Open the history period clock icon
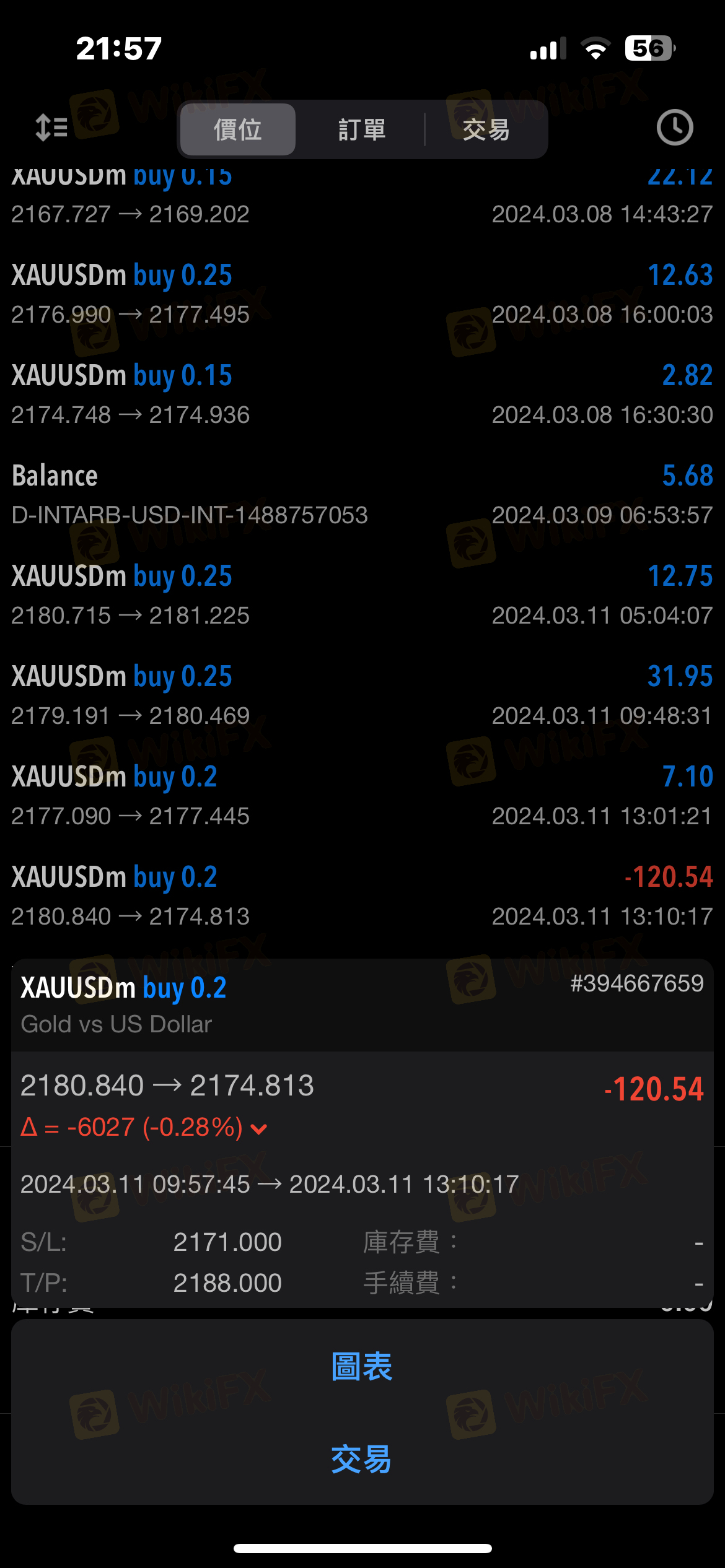725x1568 pixels. 675,128
